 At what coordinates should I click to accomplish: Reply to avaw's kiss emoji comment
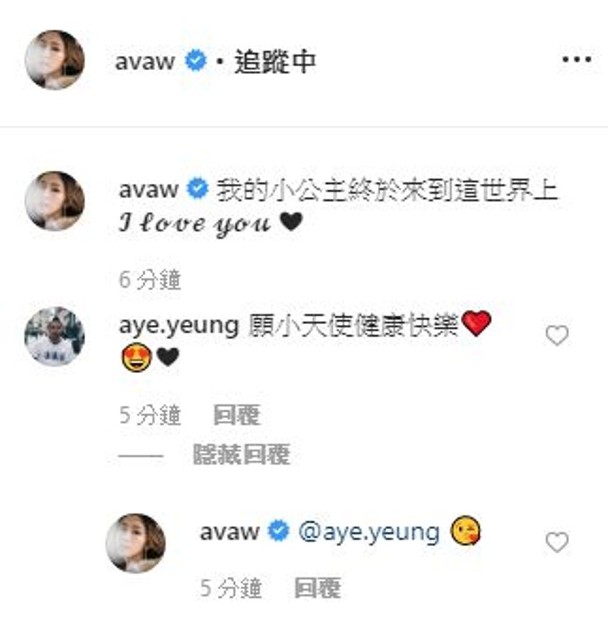[317, 589]
